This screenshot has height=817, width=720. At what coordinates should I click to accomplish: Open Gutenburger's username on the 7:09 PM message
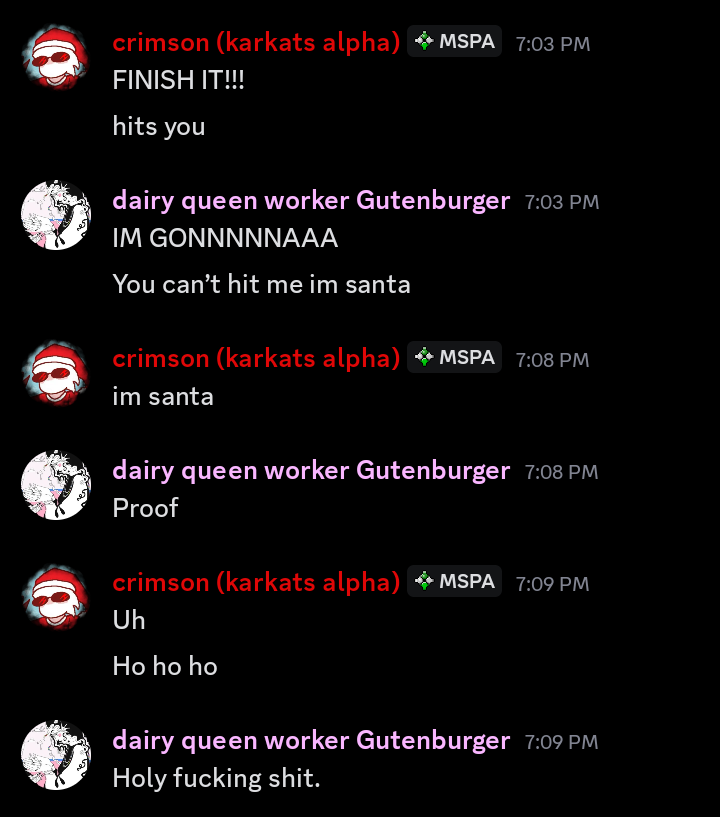pos(311,741)
